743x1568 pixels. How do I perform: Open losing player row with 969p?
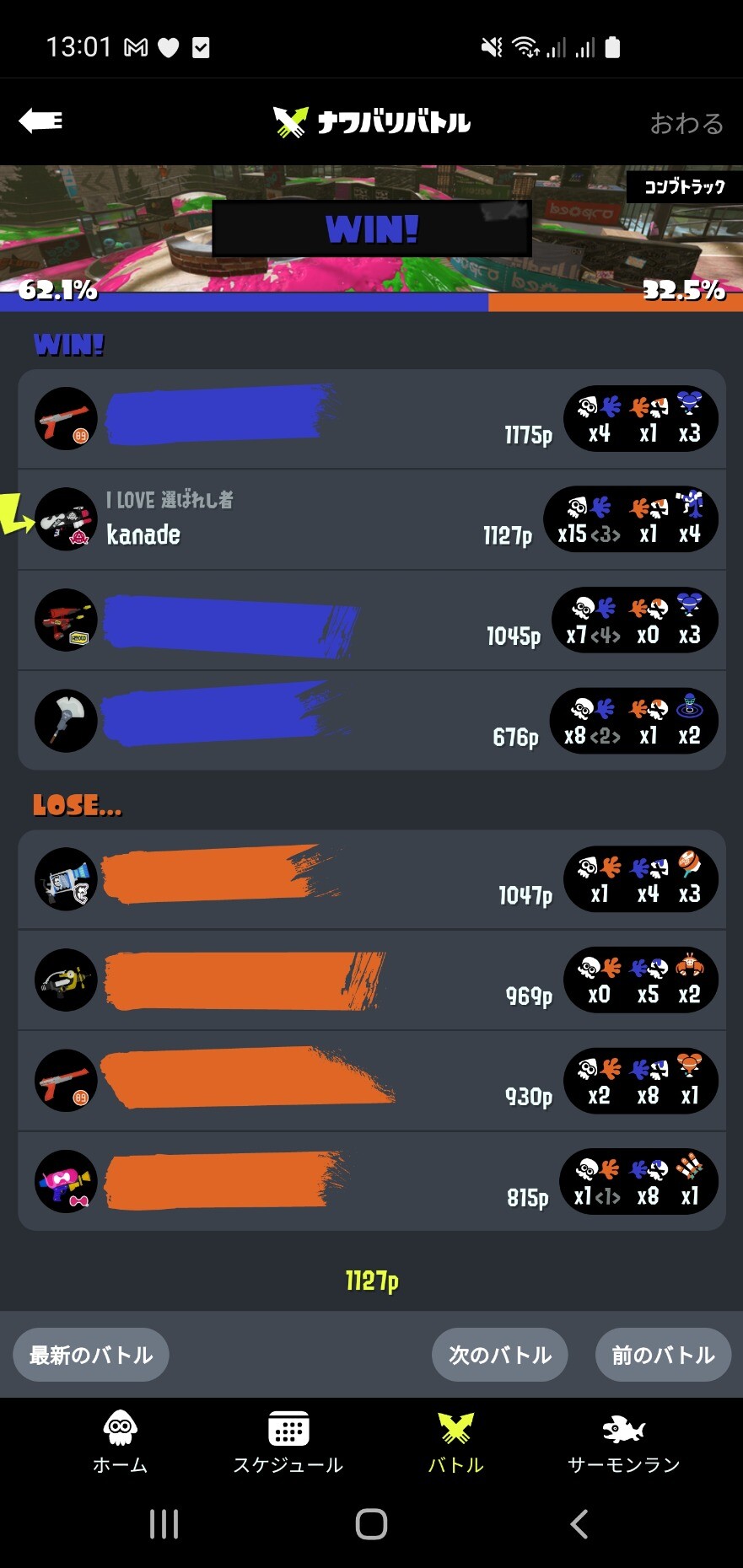click(x=371, y=980)
